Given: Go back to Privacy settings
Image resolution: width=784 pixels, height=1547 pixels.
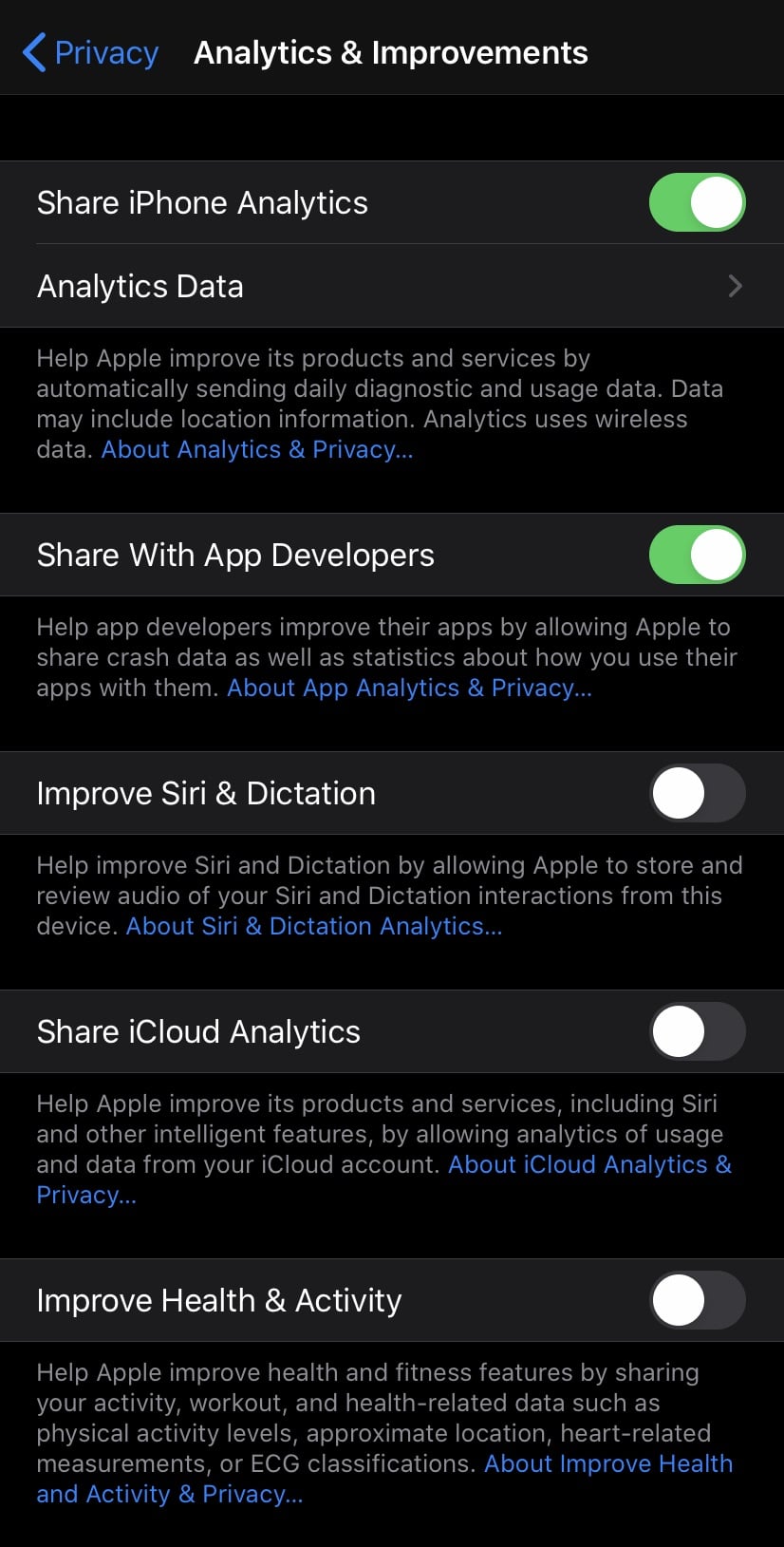Looking at the screenshot, I should pyautogui.click(x=90, y=52).
